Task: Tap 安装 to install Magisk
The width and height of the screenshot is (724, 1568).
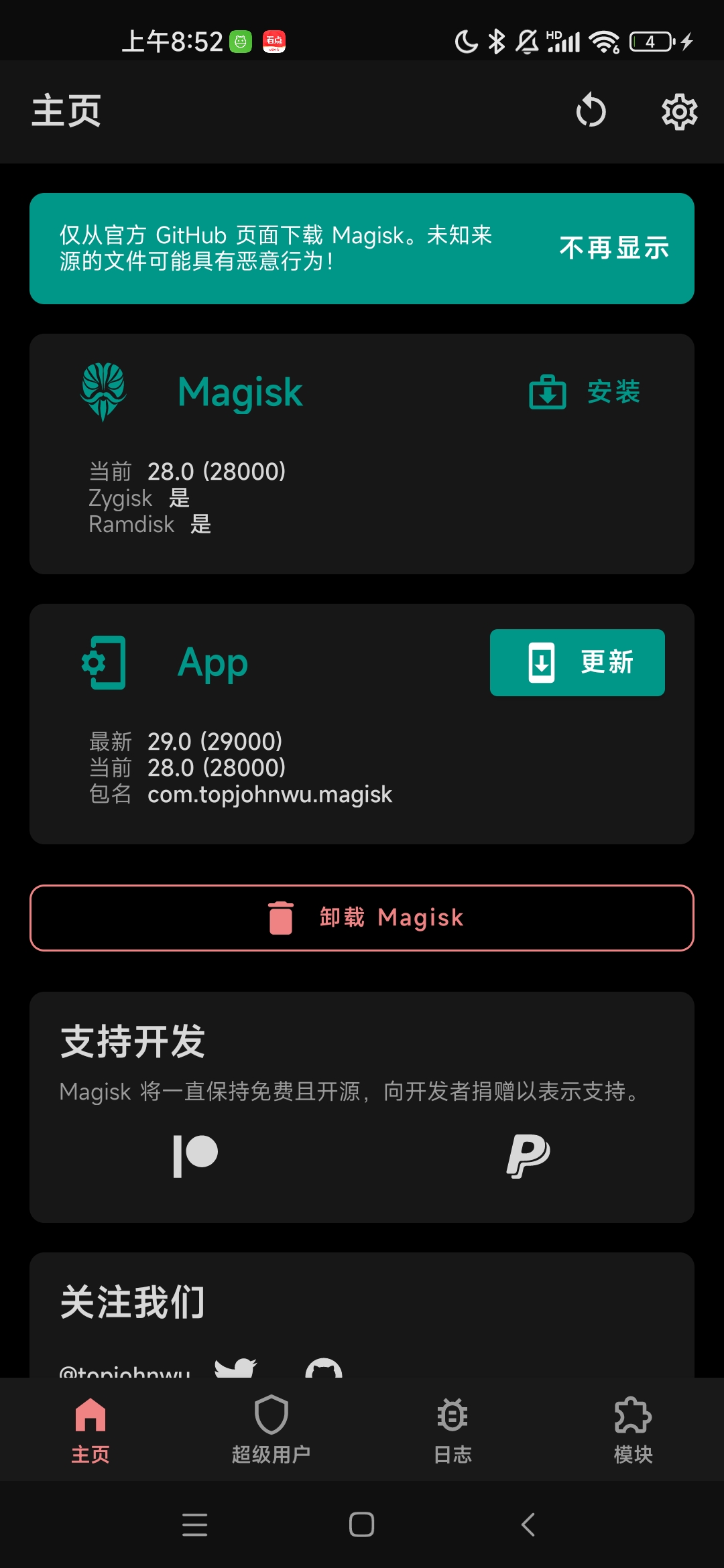Action: point(585,392)
